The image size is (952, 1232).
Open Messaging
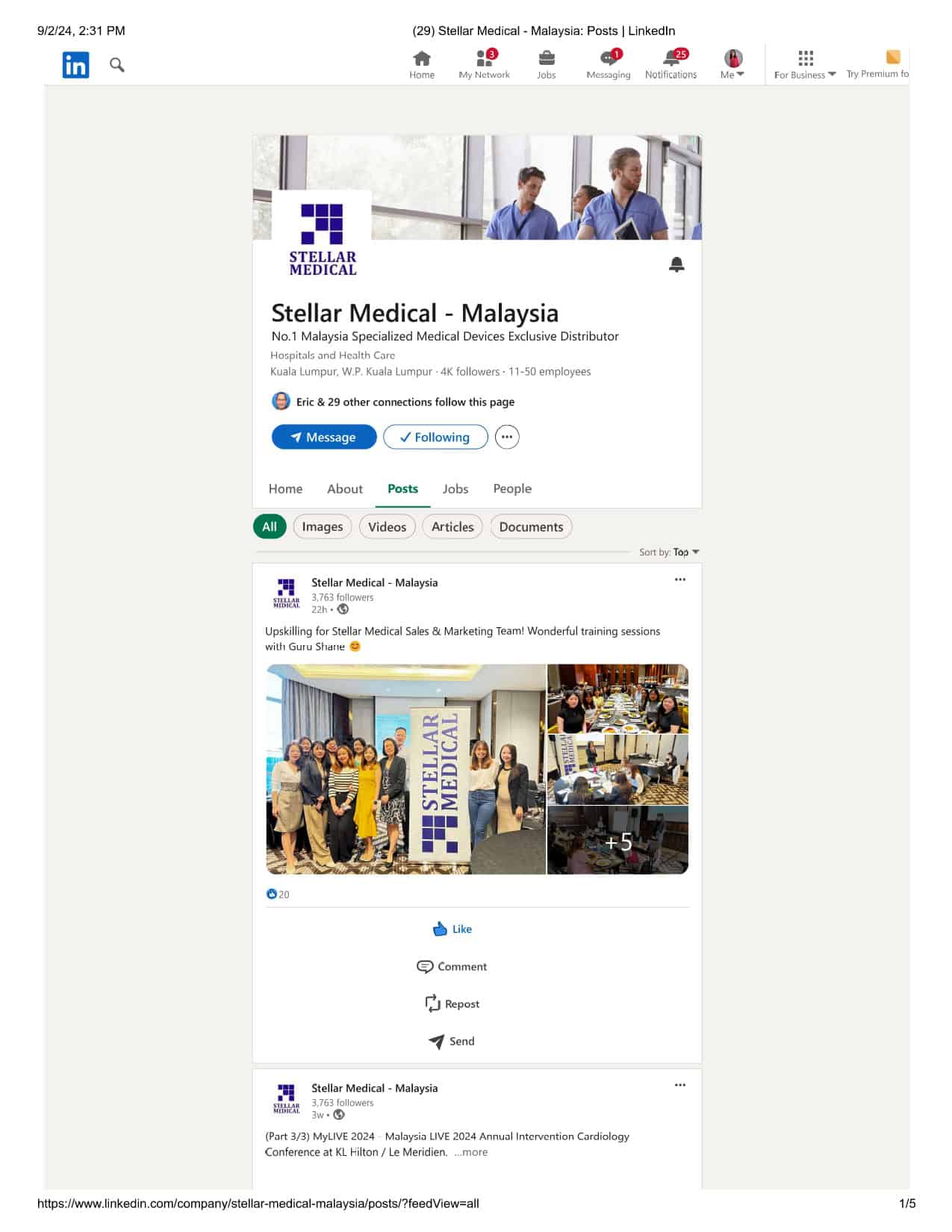click(609, 64)
